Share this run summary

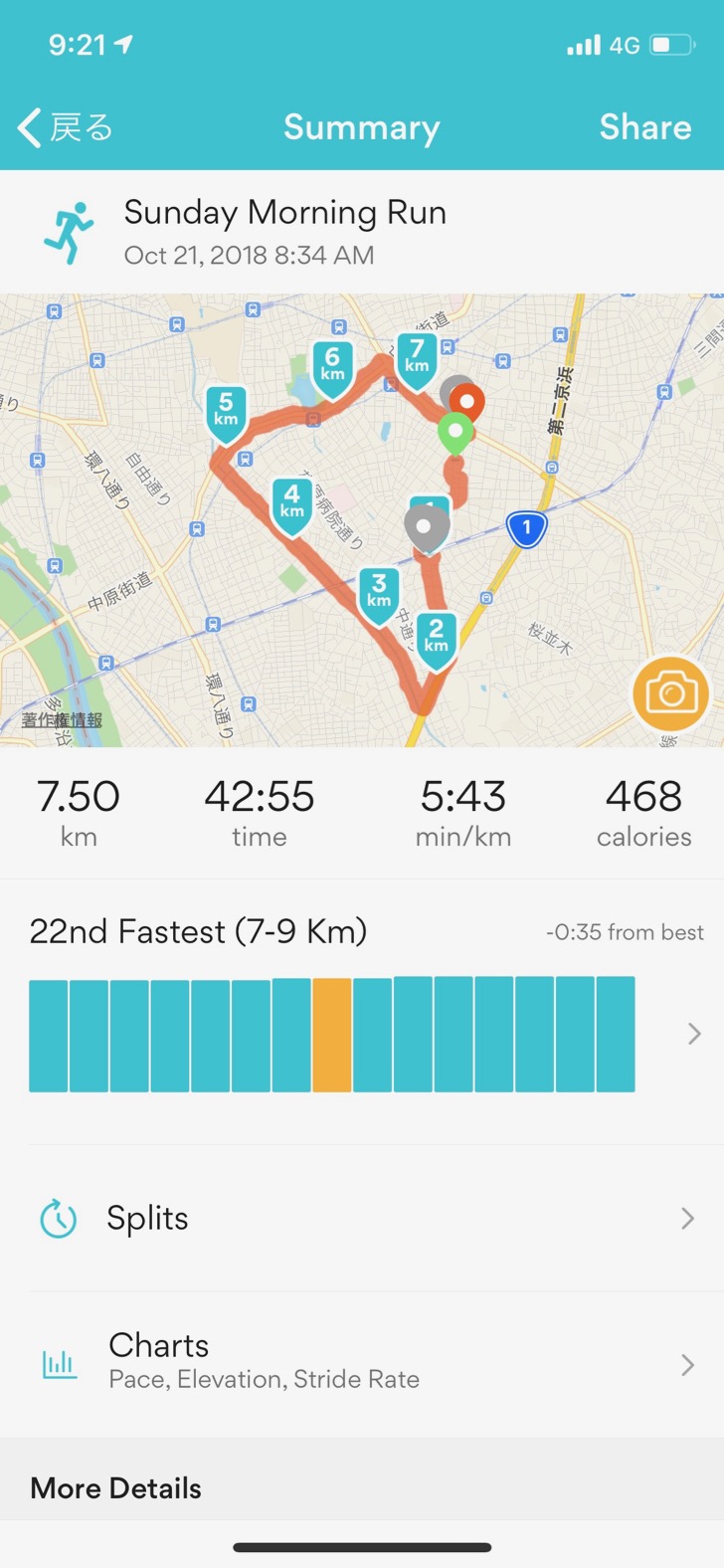644,127
